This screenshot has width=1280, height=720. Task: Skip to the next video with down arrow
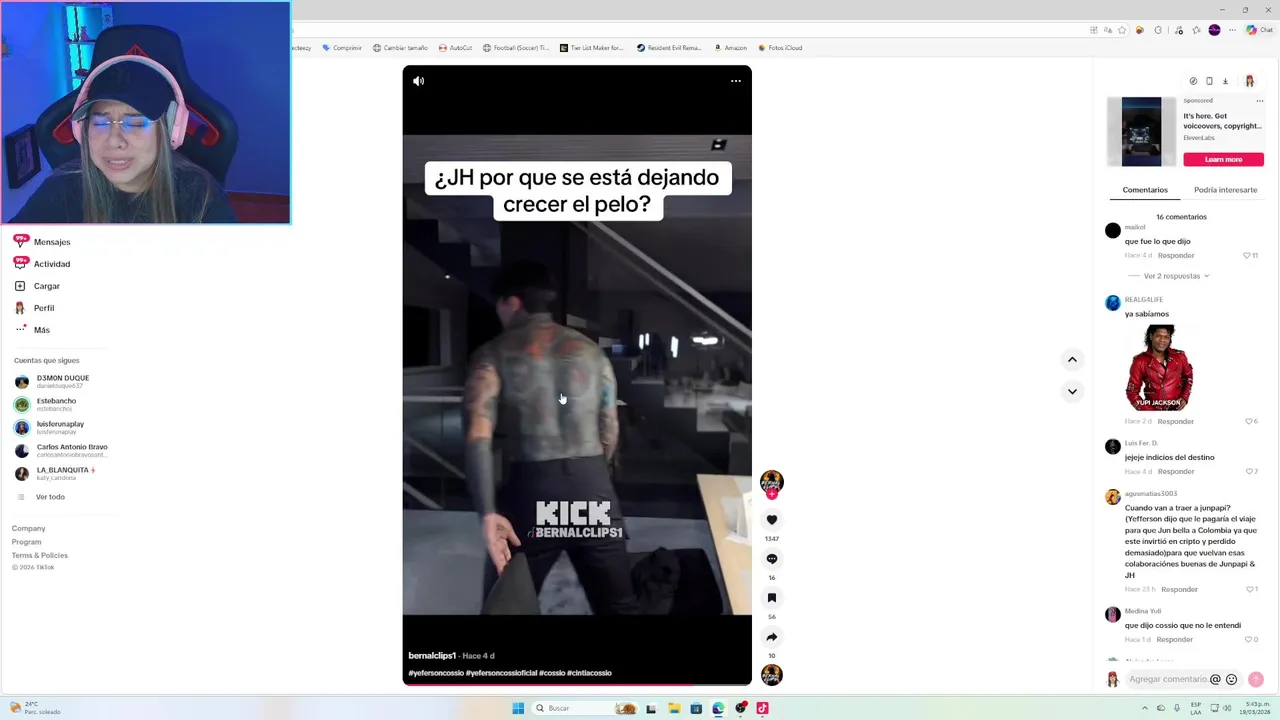pyautogui.click(x=1072, y=391)
